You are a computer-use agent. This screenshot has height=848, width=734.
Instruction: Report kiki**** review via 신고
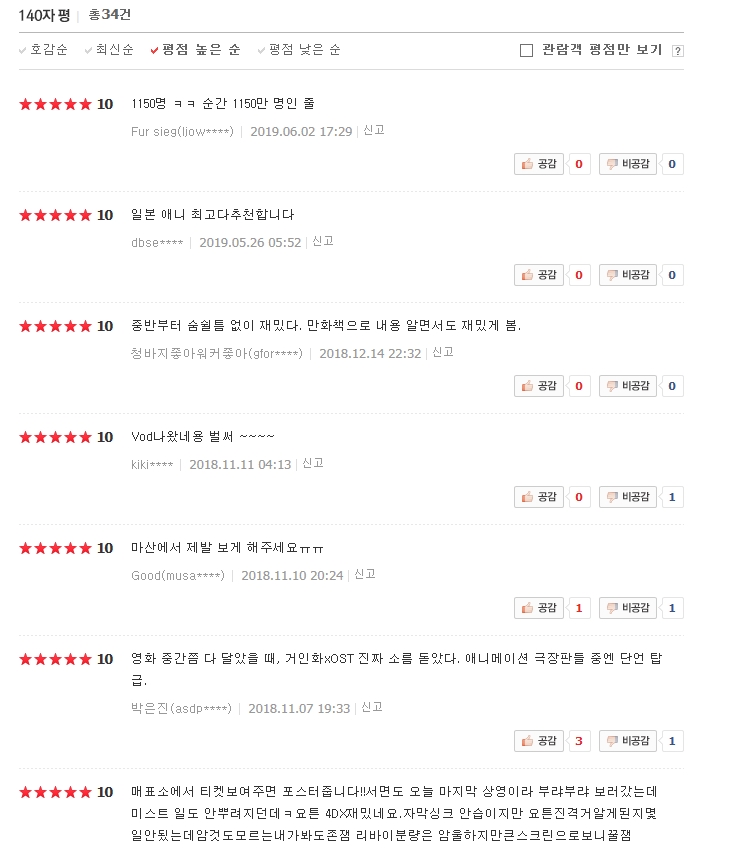pyautogui.click(x=313, y=463)
